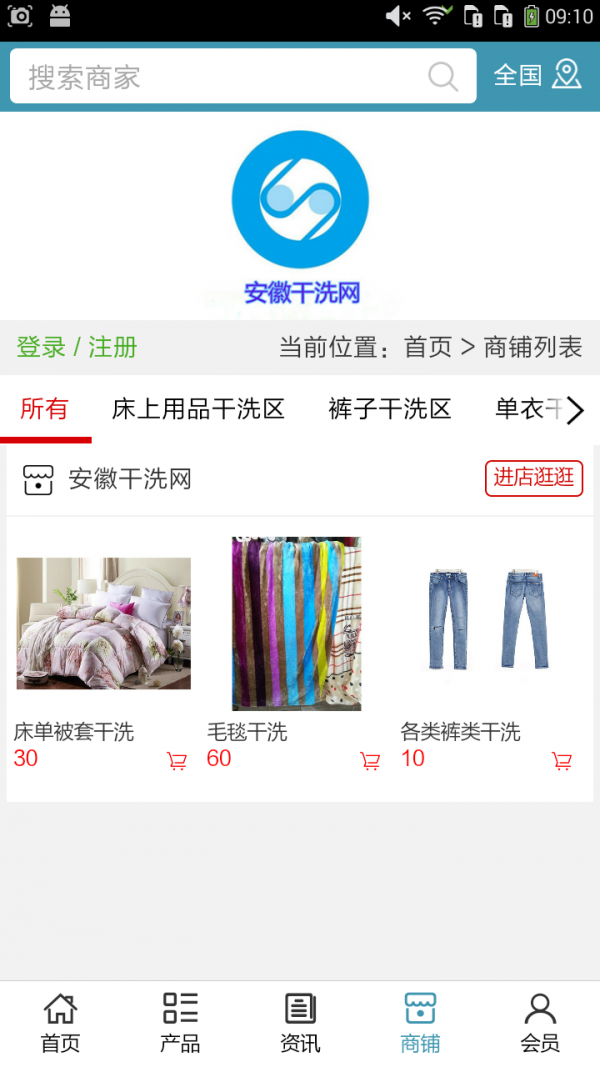Go to the 首页 bottom tab

(60, 1023)
